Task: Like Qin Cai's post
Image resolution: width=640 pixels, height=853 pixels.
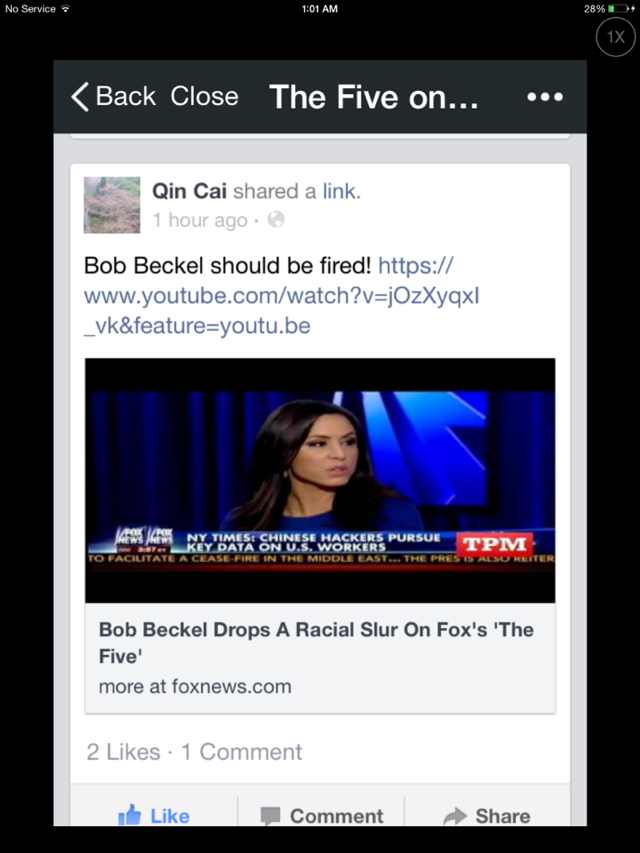Action: point(154,815)
